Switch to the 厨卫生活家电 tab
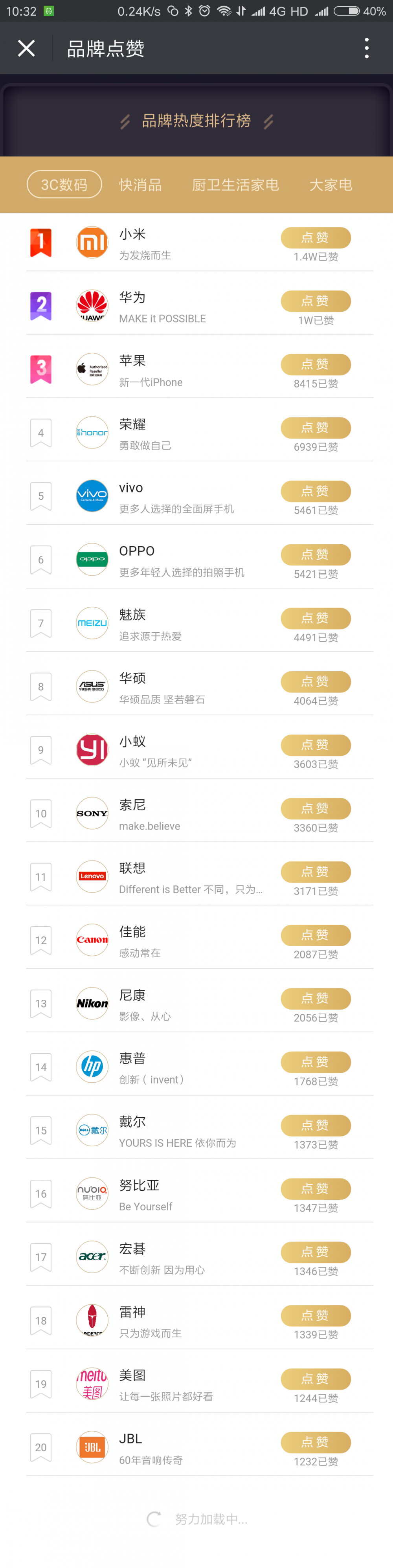This screenshot has height=1568, width=393. click(235, 184)
